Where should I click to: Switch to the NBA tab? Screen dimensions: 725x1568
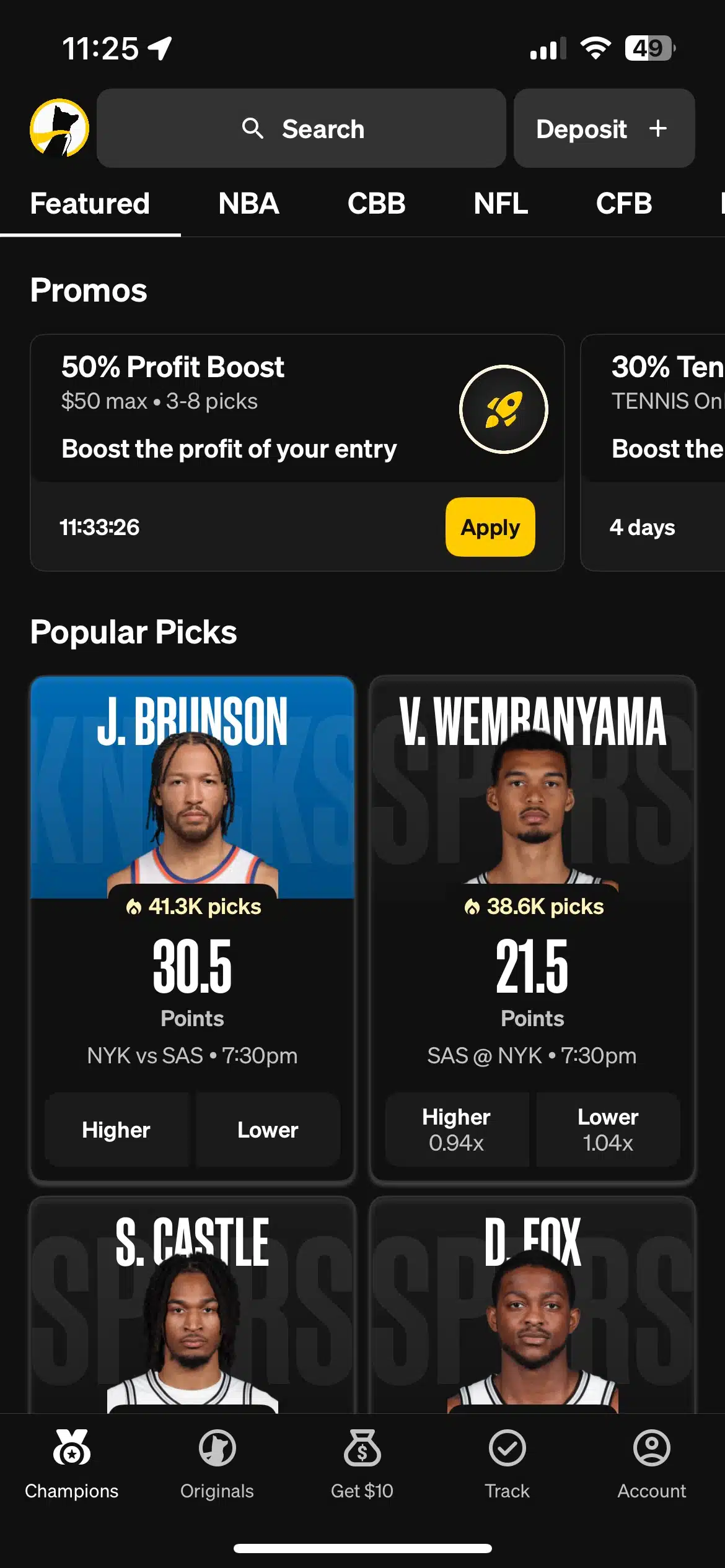pyautogui.click(x=248, y=204)
